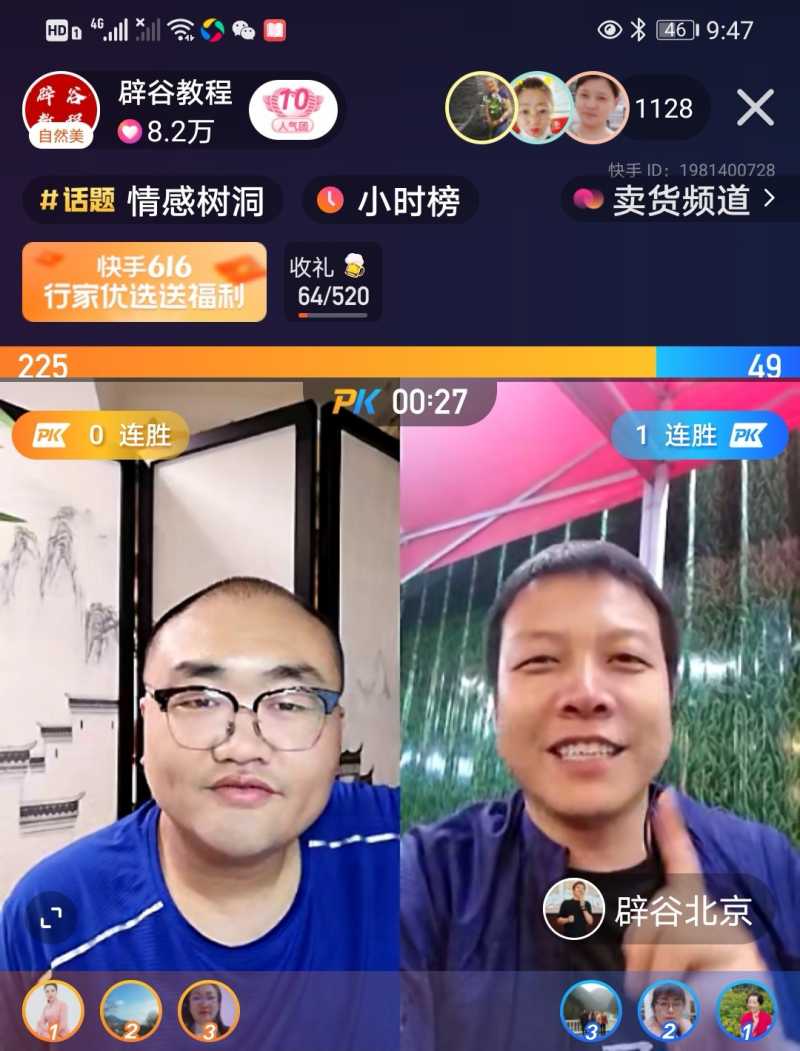View the left side's rank-3 contributor avatar
This screenshot has width=800, height=1051.
pos(209,1010)
